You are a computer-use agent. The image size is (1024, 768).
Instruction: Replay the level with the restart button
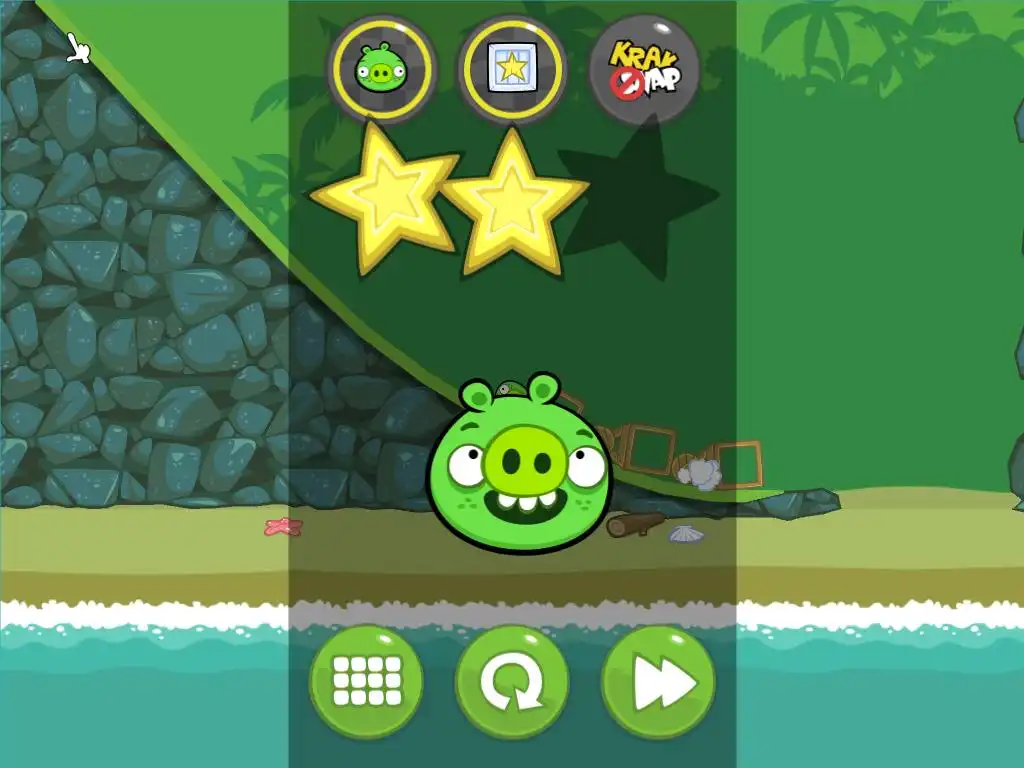pyautogui.click(x=512, y=683)
